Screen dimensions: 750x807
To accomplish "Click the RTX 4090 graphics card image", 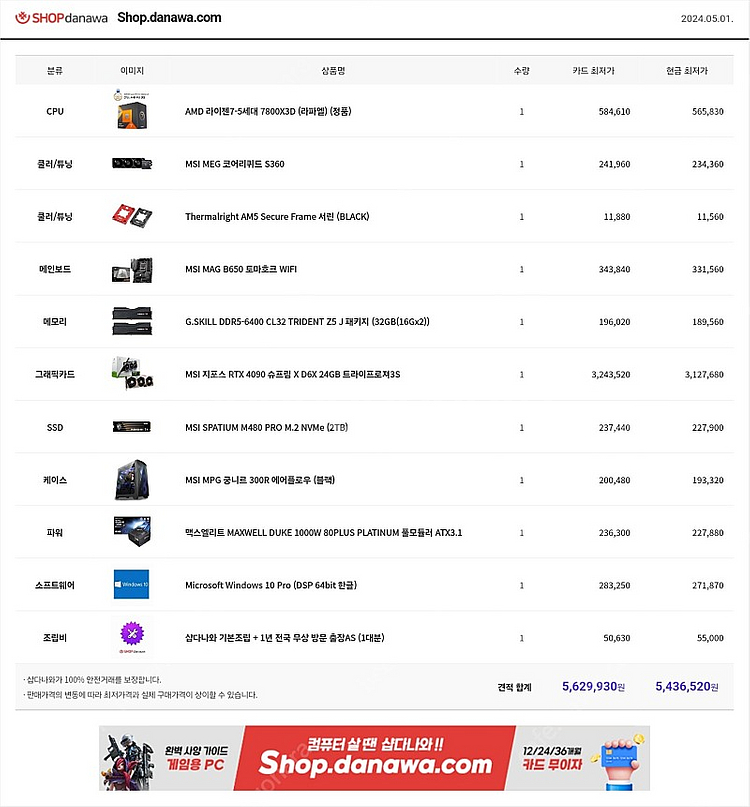I will pos(133,374).
